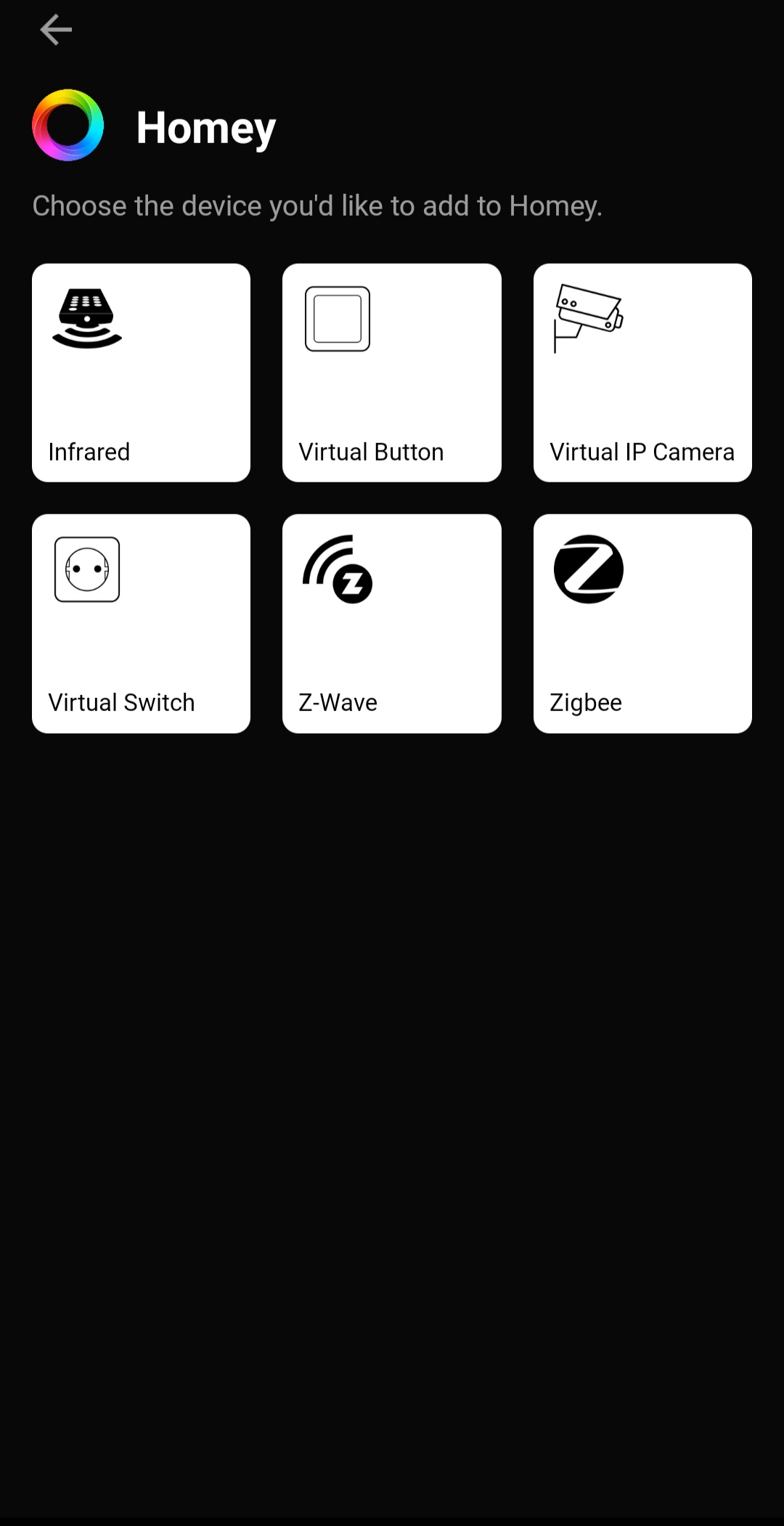Add a Z-Wave device
The height and width of the screenshot is (1526, 784).
(391, 623)
